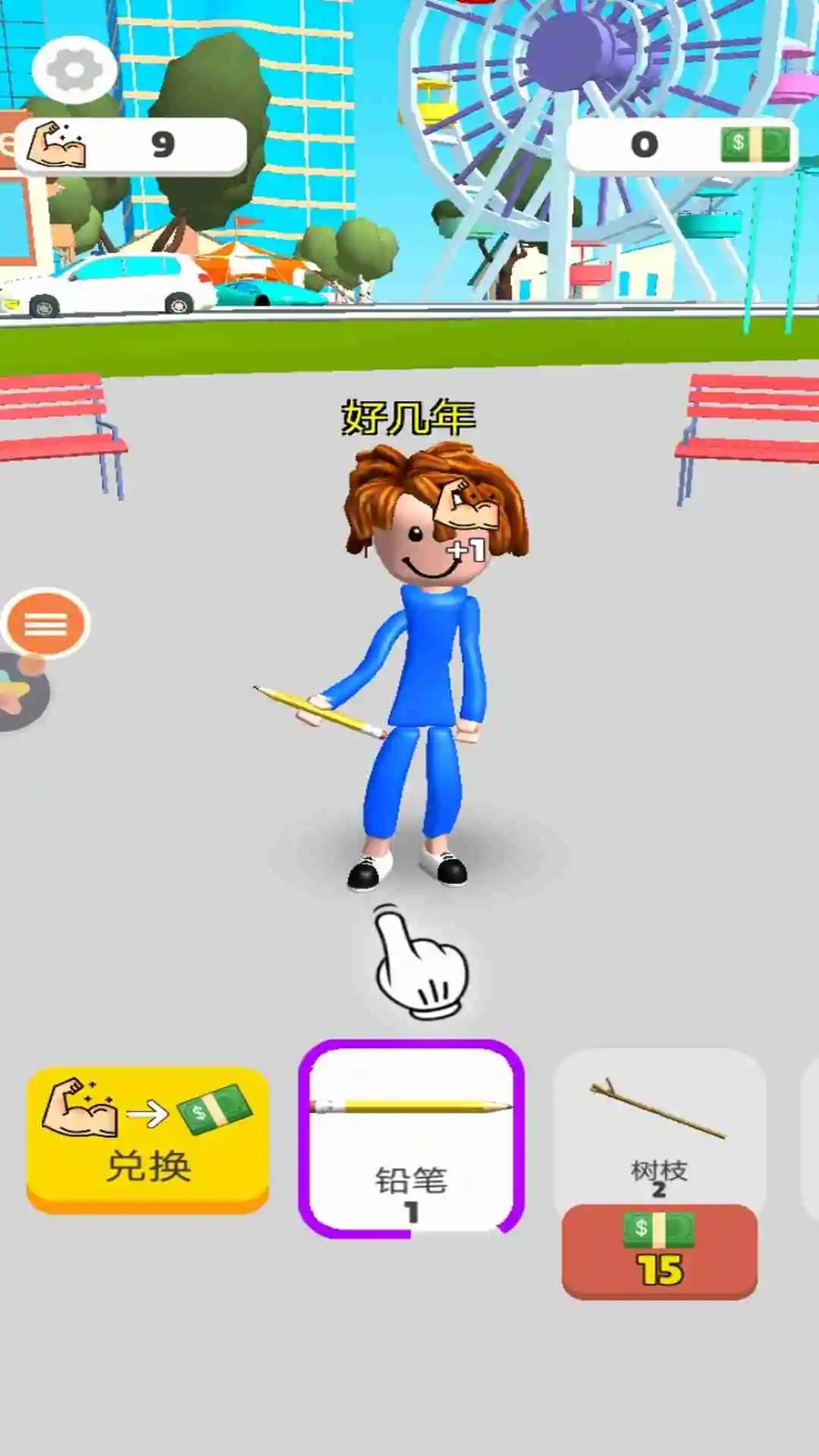
Task: Buy the 树枝 branch for 15
Action: coord(659,1251)
